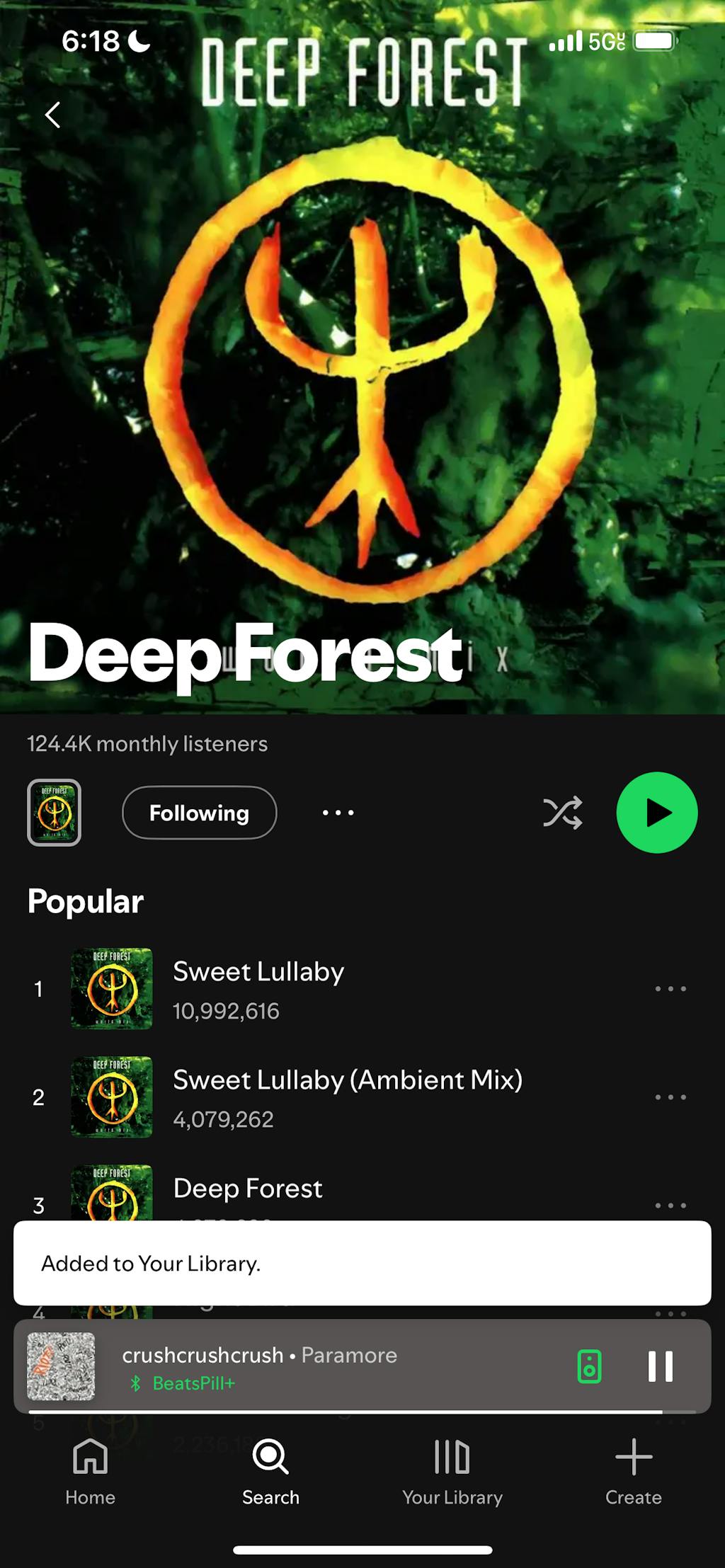Play the track named Deep Forest
This screenshot has width=725, height=1568.
pos(248,1189)
